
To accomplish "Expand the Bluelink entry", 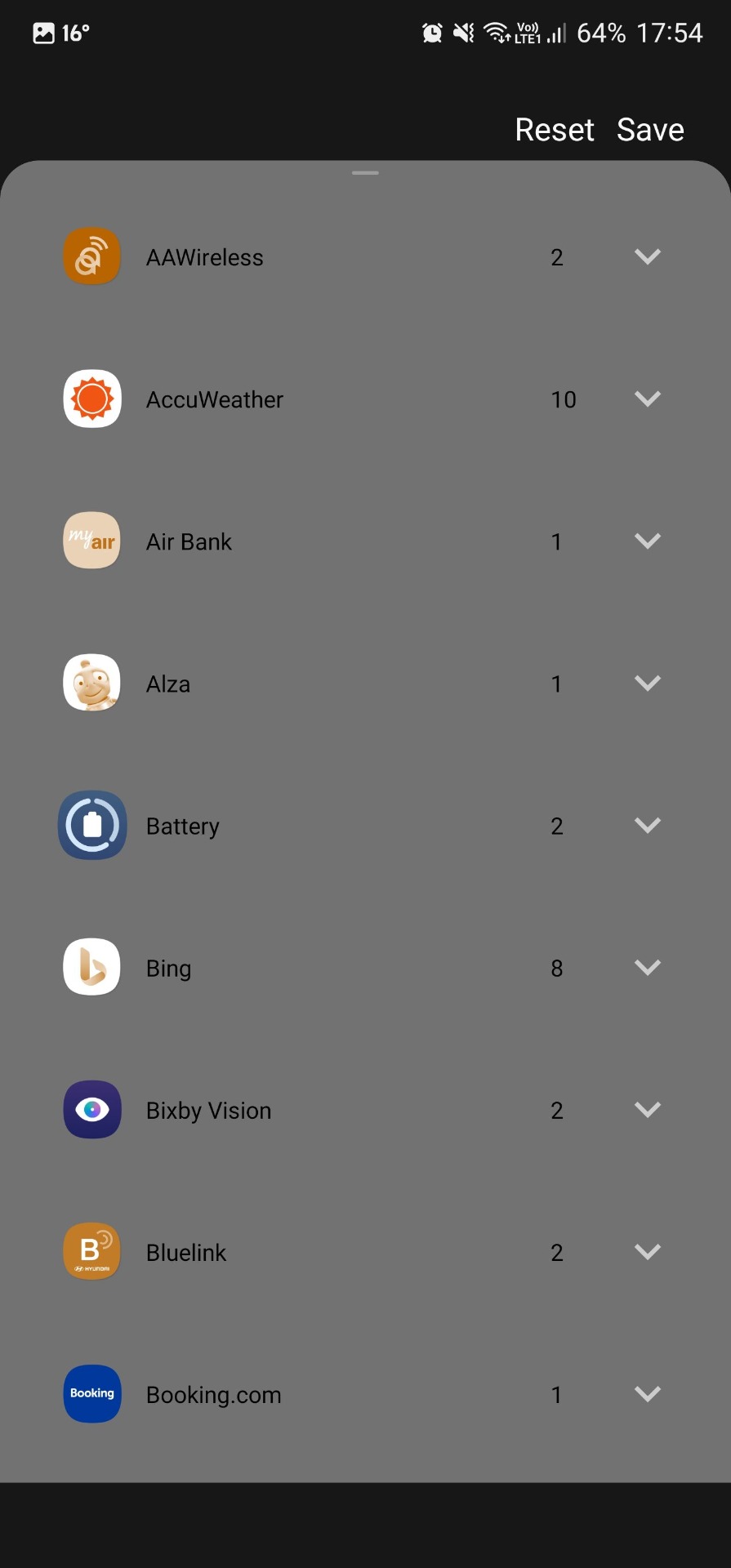I will (647, 1252).
